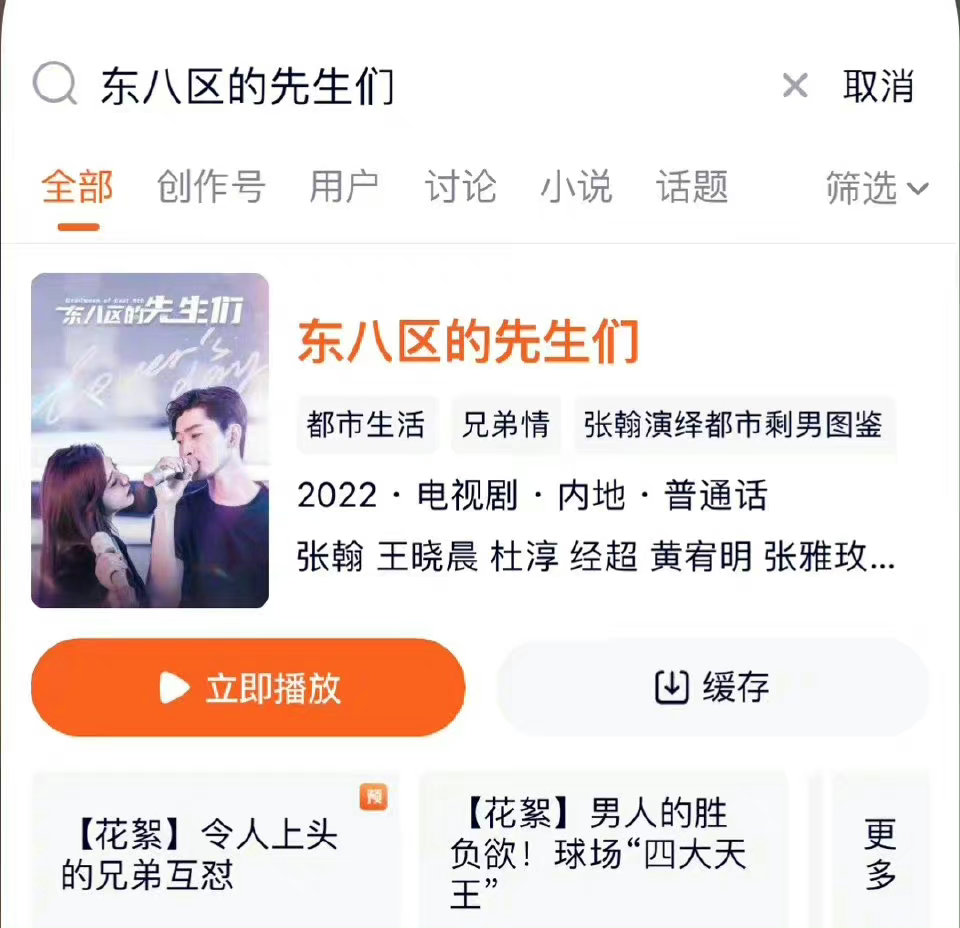Image resolution: width=960 pixels, height=928 pixels.
Task: Open the clip 男人的胜负欲！球场"四大天王"
Action: pos(603,853)
